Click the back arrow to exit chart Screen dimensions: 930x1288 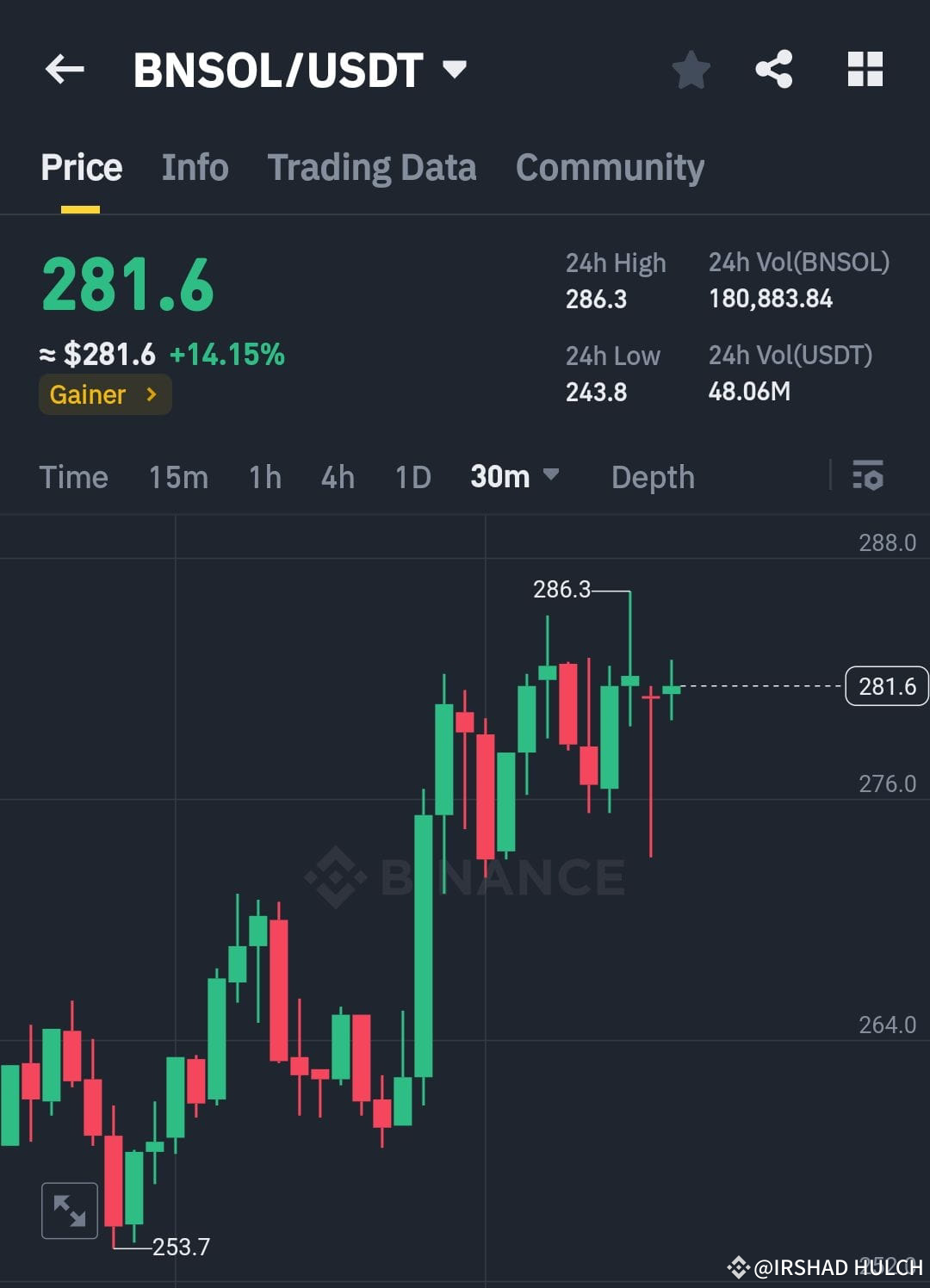[x=65, y=70]
